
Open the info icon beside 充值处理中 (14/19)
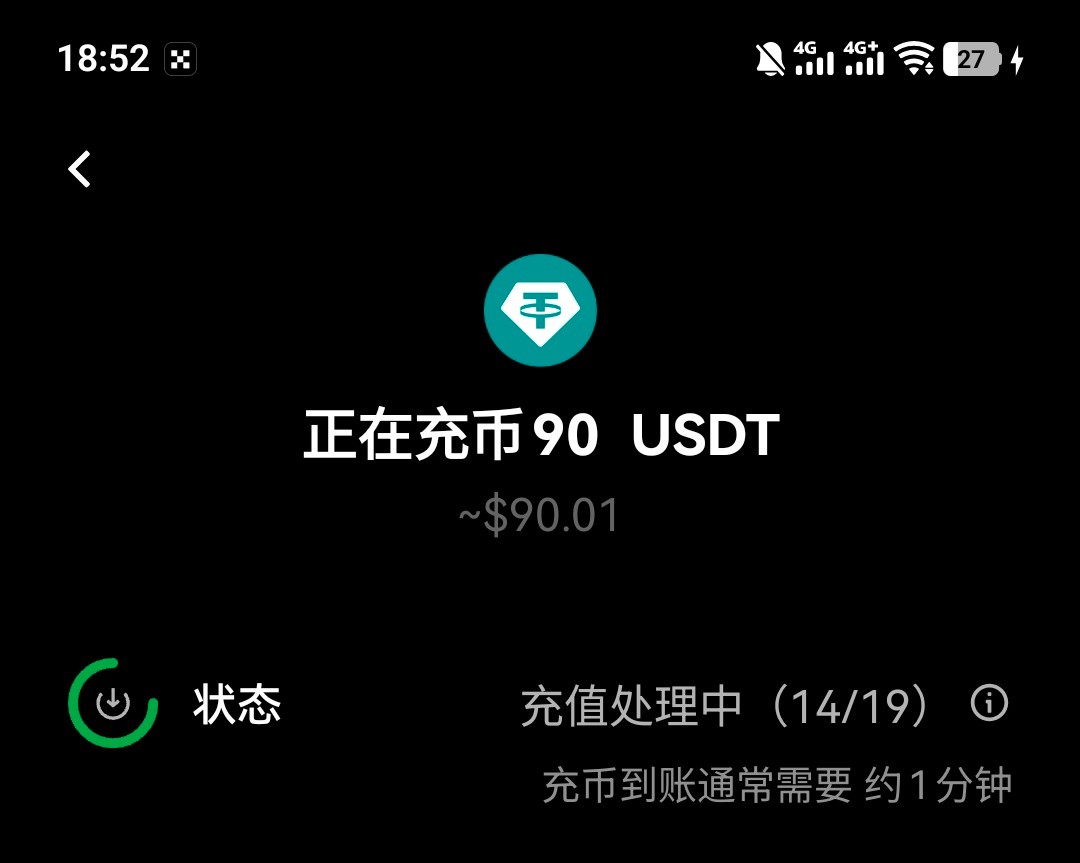[x=989, y=703]
